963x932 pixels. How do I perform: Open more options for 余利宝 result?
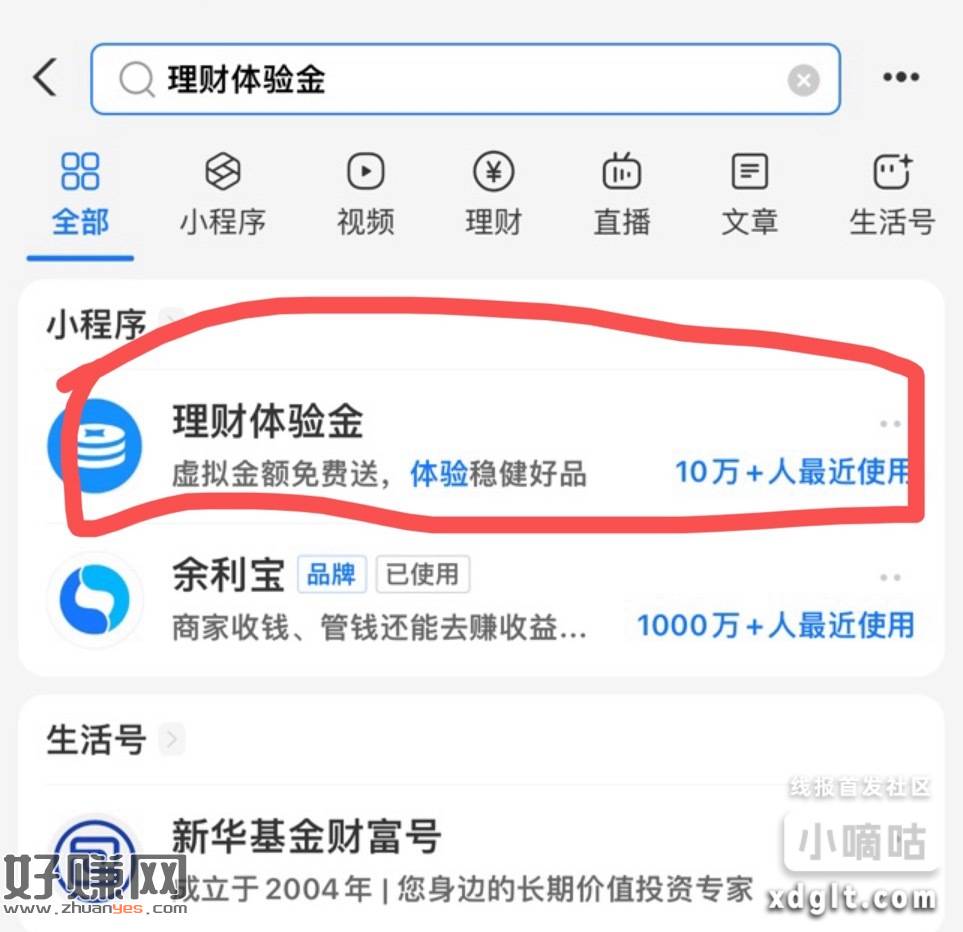(890, 577)
